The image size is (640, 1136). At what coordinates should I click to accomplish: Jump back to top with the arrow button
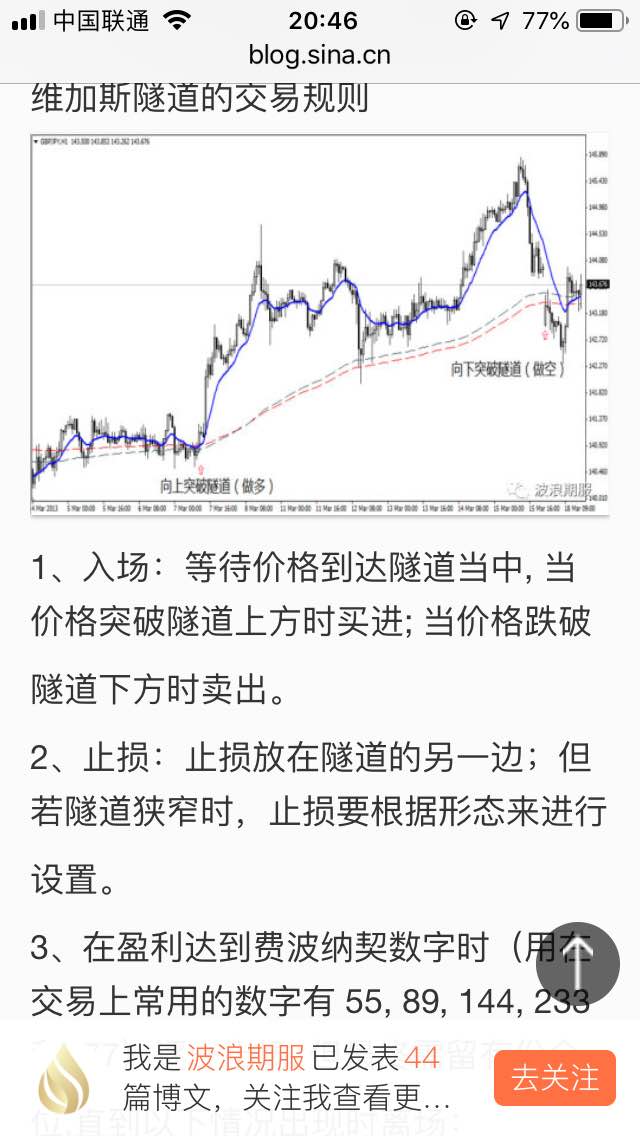pyautogui.click(x=578, y=964)
